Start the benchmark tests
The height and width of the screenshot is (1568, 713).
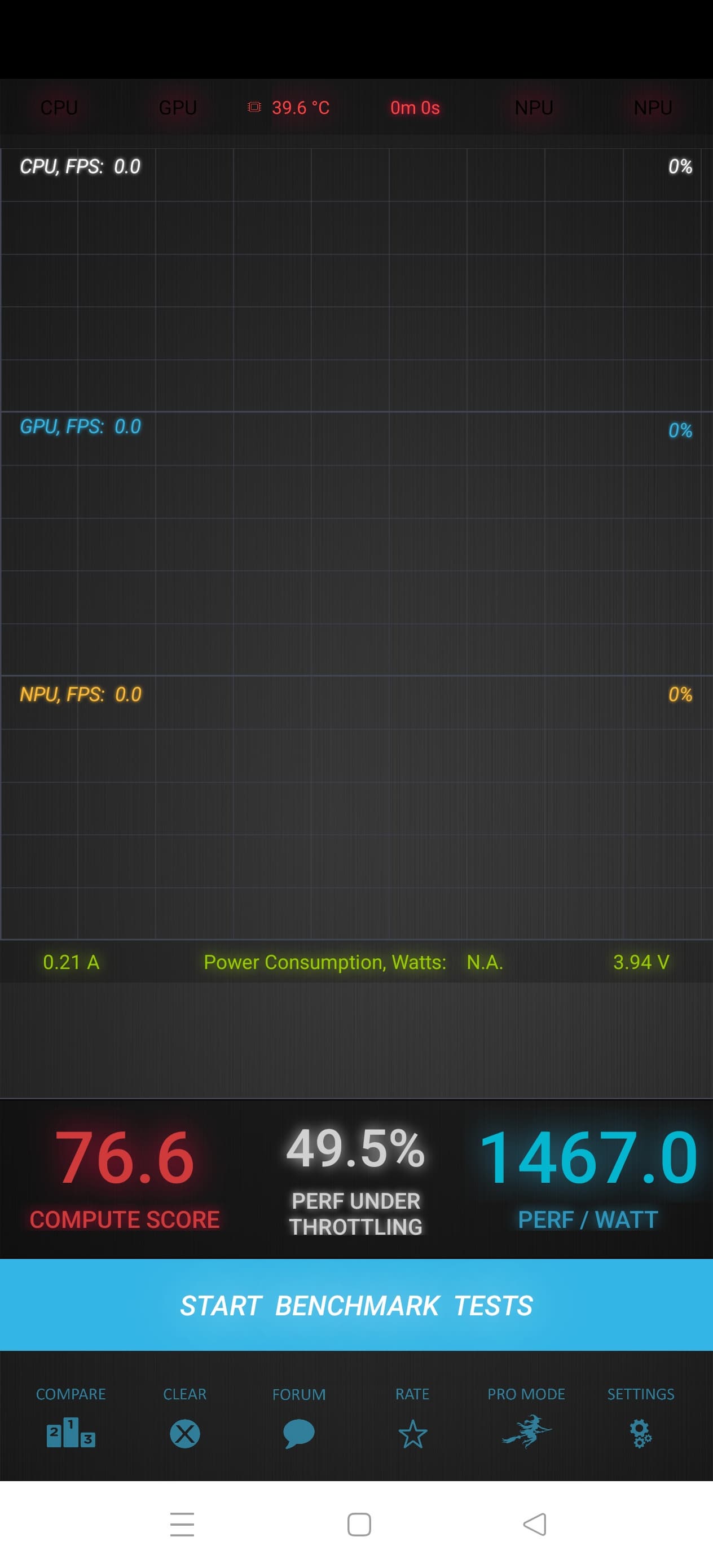[356, 1305]
